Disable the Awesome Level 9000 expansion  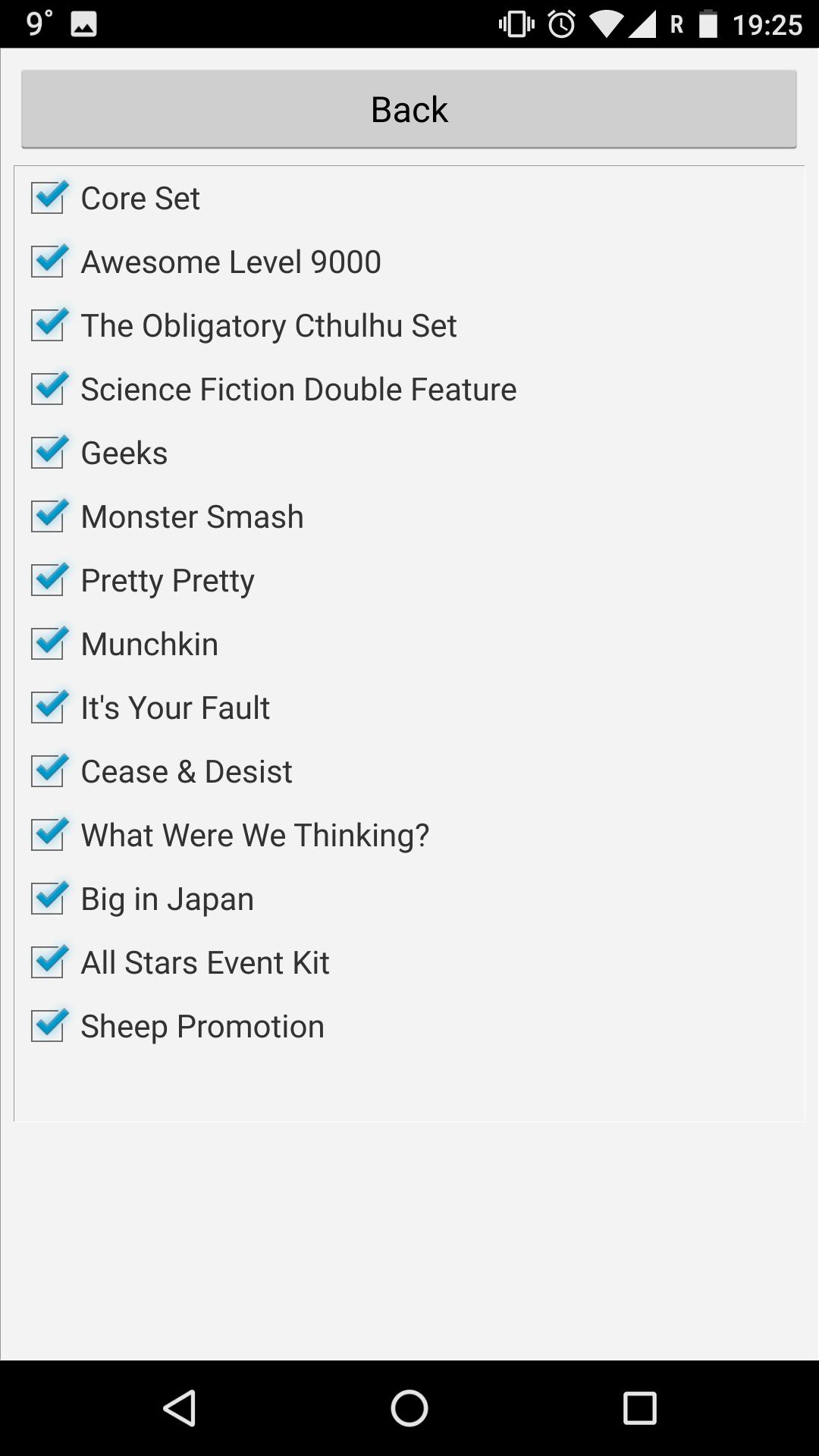pyautogui.click(x=48, y=262)
